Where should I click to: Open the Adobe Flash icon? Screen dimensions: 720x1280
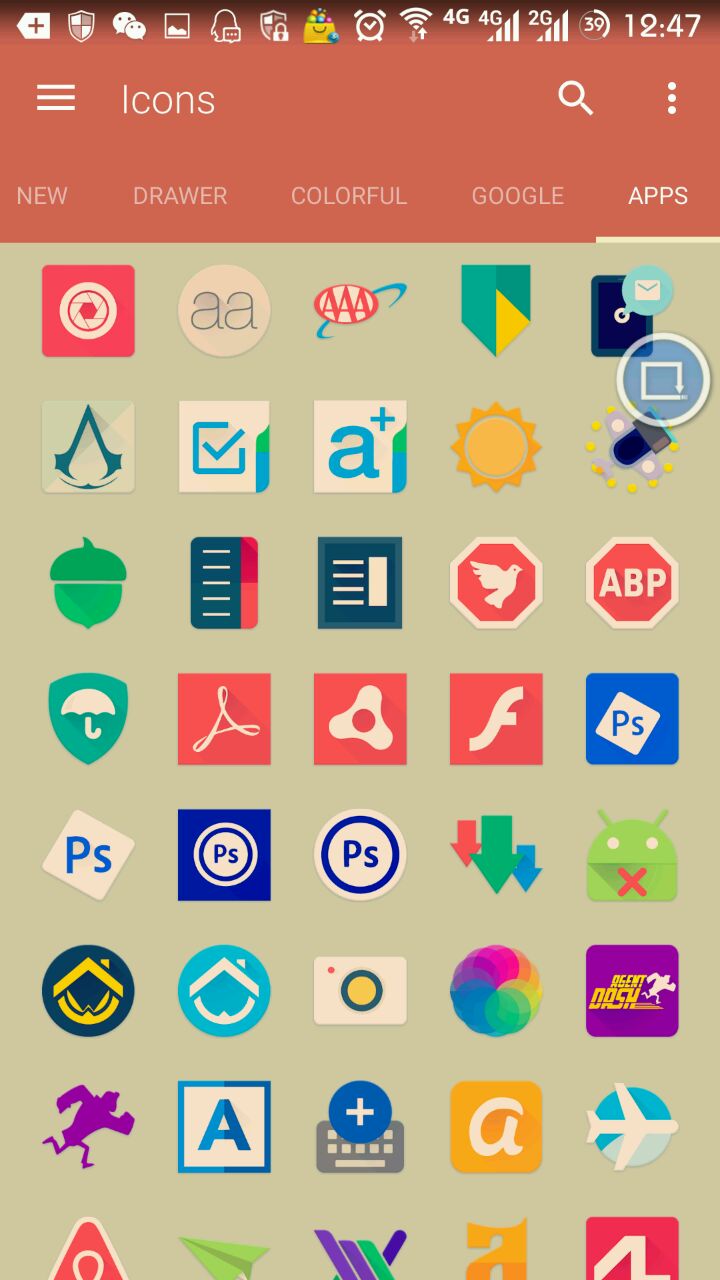tap(496, 718)
